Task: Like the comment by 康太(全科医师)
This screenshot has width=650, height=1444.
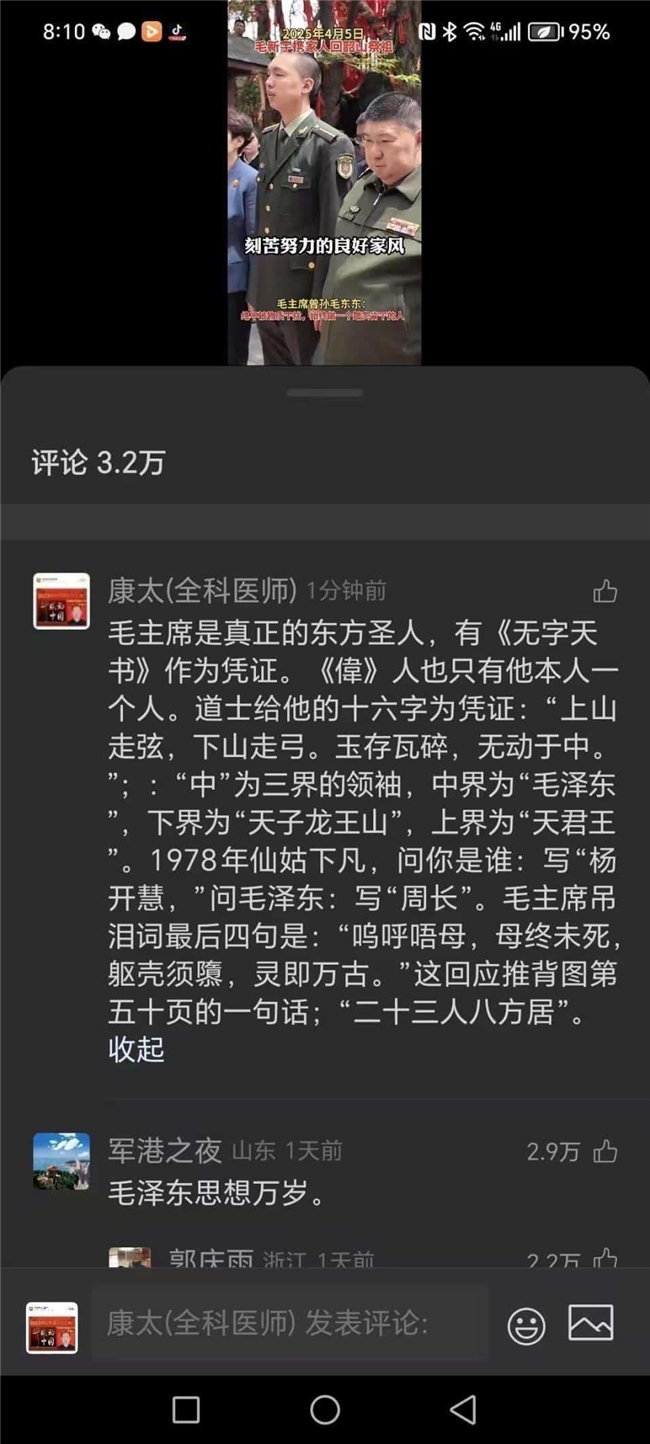Action: 604,592
